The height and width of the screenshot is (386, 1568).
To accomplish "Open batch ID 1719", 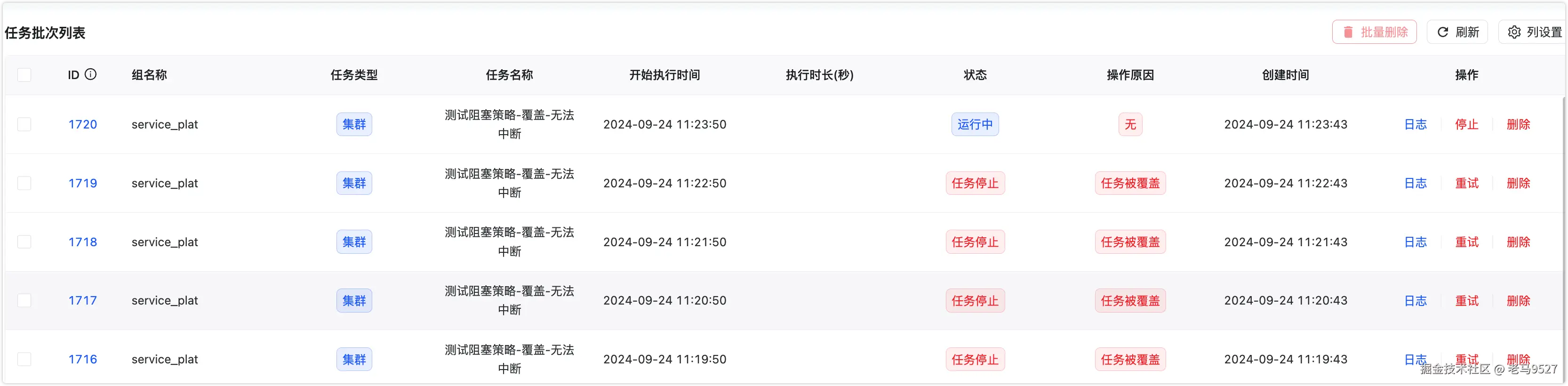I will [x=82, y=183].
